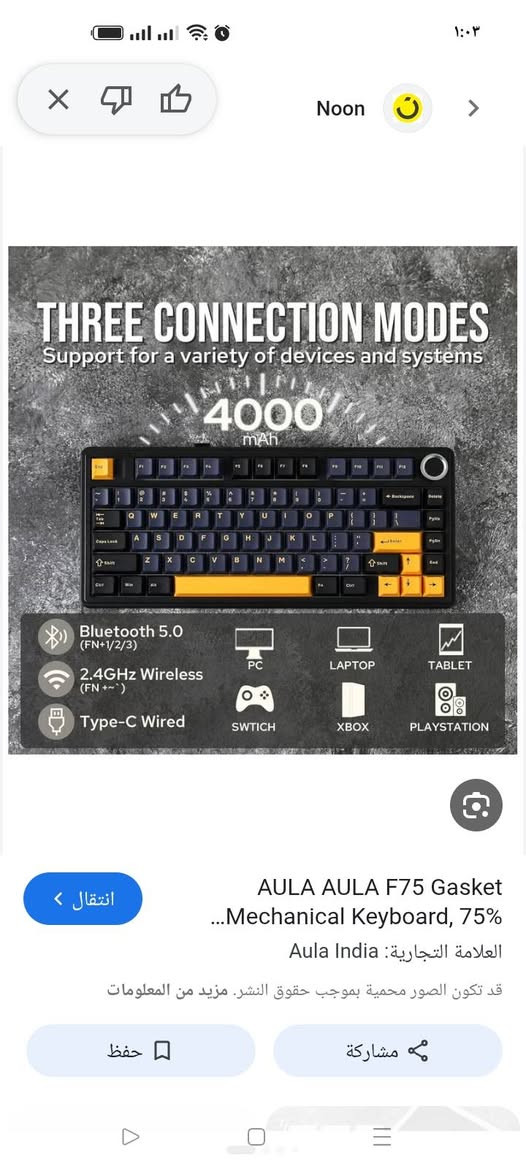
Task: Go to the system home screen
Action: pos(256,1137)
